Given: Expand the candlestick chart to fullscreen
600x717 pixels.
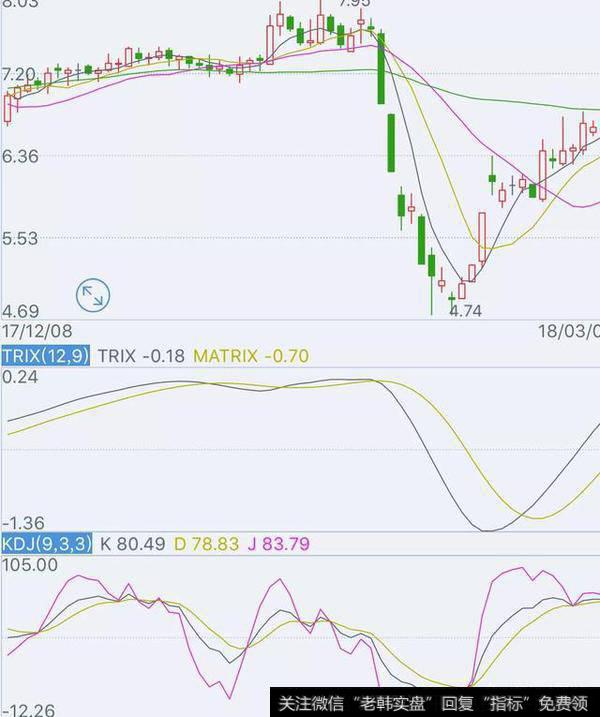Looking at the screenshot, I should click(92, 295).
